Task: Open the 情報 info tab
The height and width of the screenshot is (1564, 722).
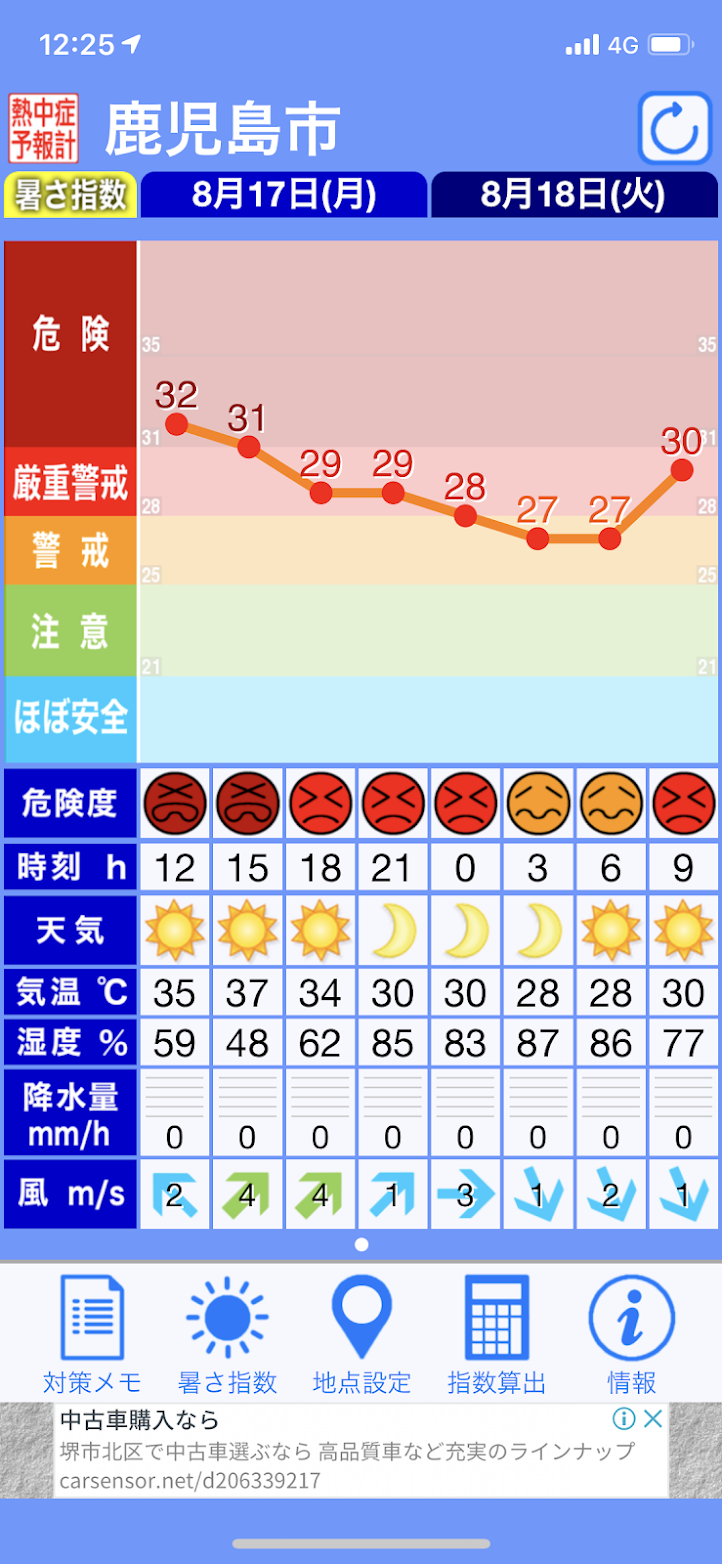Action: click(x=632, y=1334)
